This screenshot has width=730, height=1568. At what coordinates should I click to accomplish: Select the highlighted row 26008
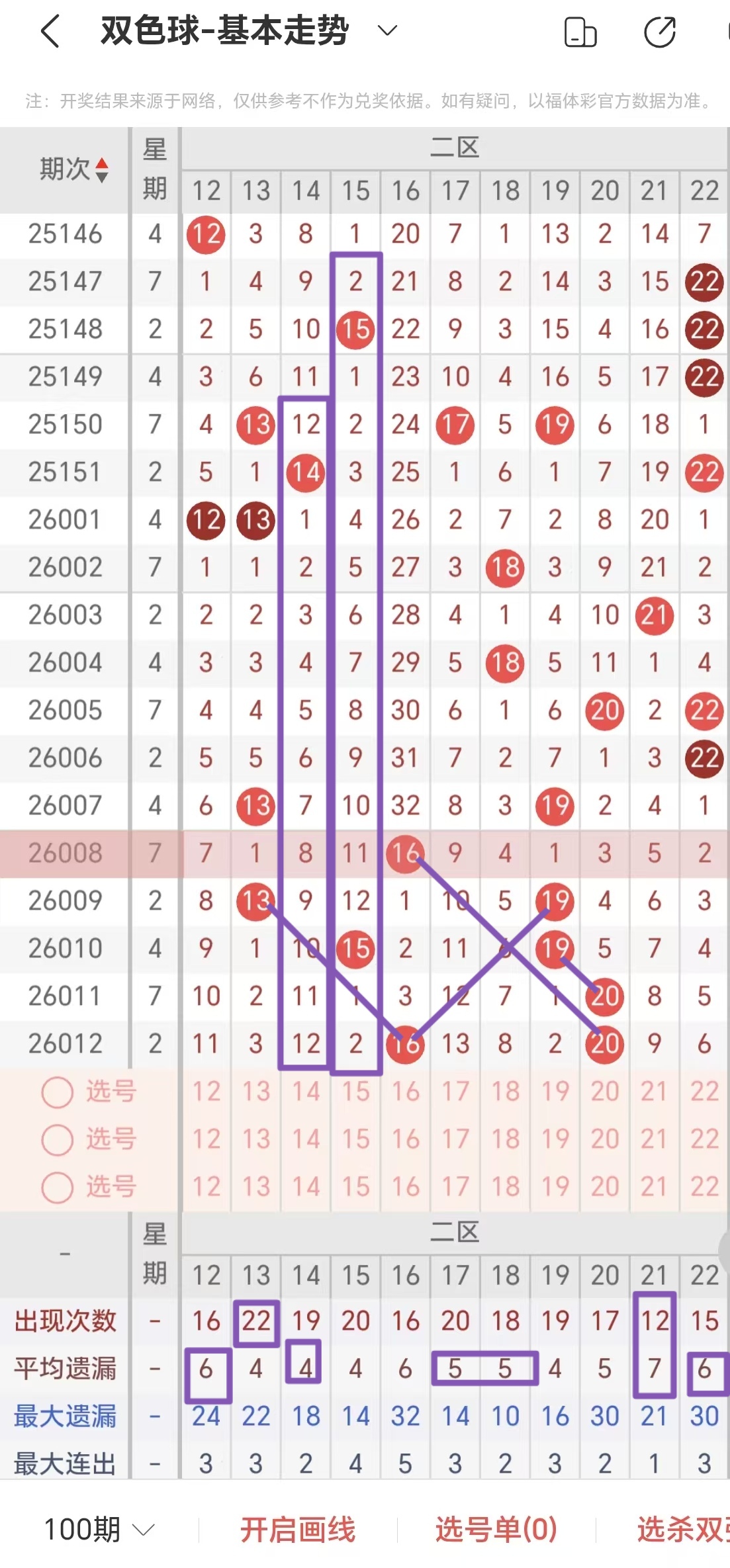[64, 853]
